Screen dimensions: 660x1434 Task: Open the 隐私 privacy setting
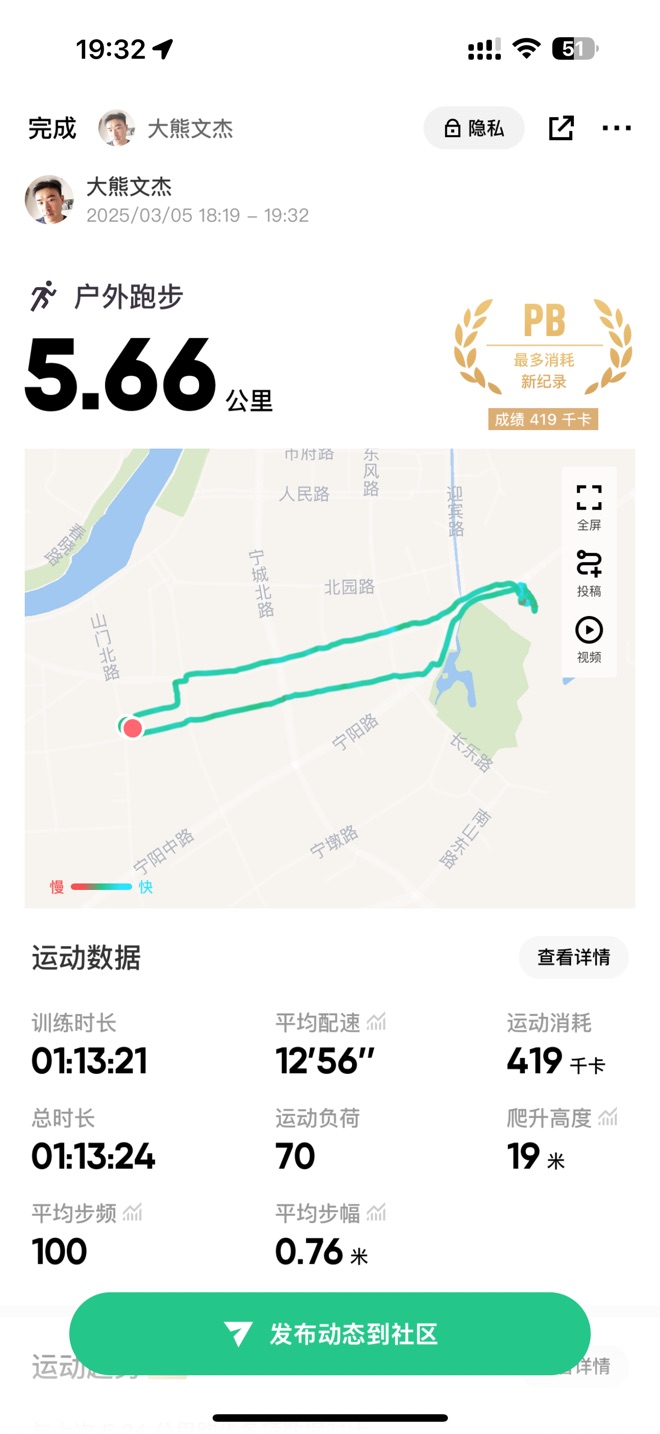click(x=474, y=128)
